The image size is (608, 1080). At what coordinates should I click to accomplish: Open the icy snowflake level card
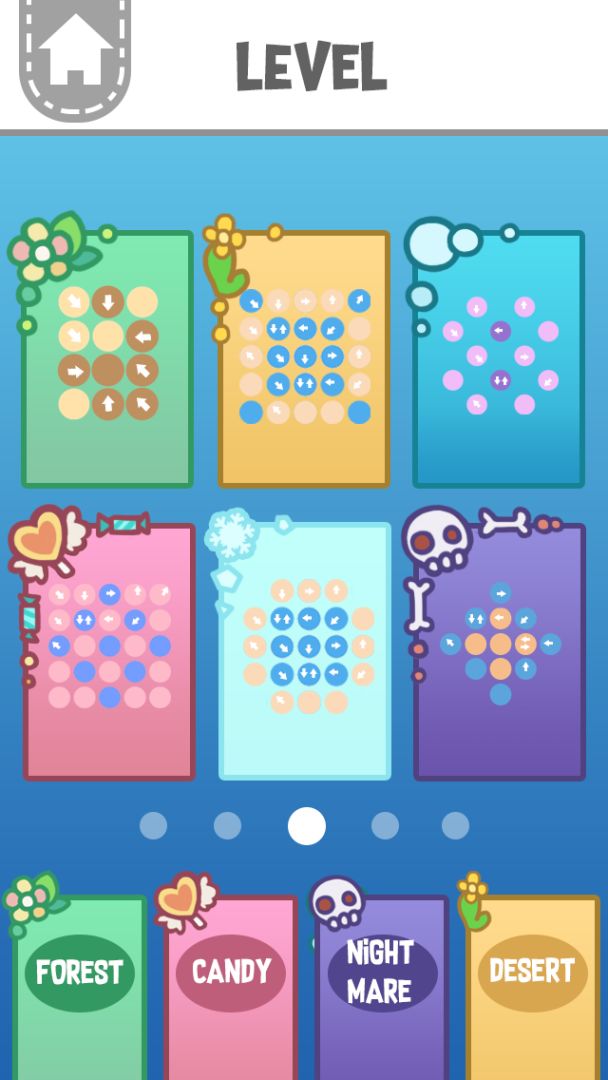click(304, 652)
